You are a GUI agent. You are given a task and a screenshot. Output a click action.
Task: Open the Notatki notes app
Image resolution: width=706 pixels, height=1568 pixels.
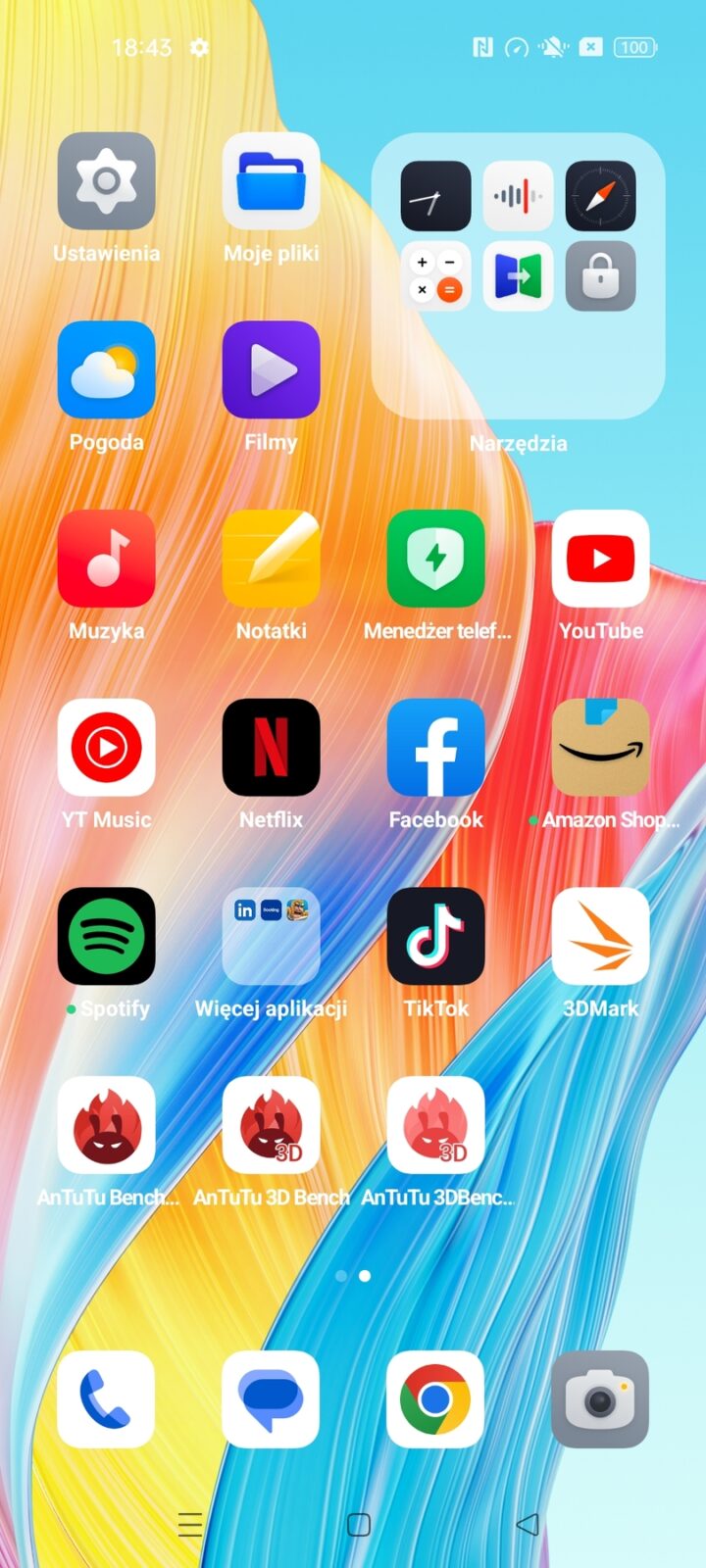click(x=271, y=559)
